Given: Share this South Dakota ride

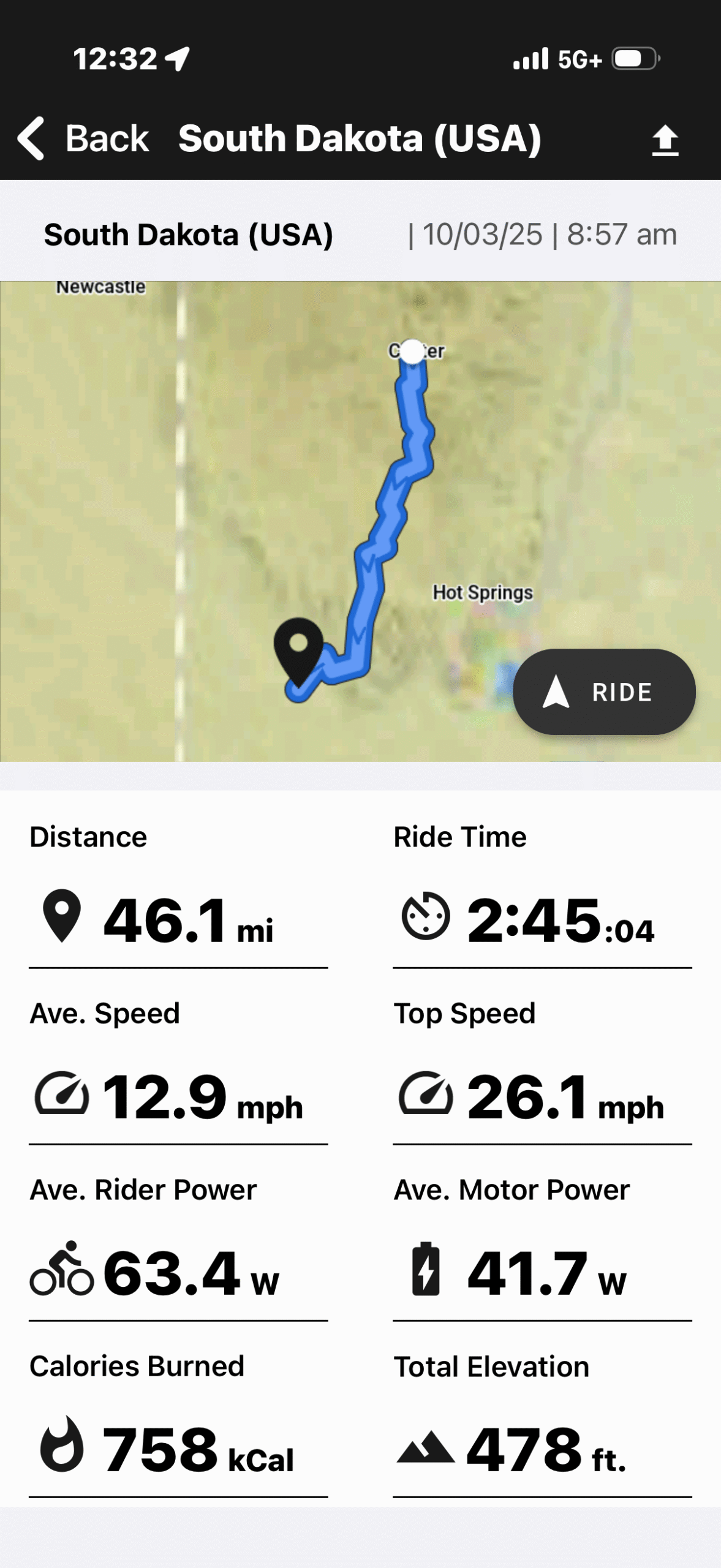Looking at the screenshot, I should (665, 140).
